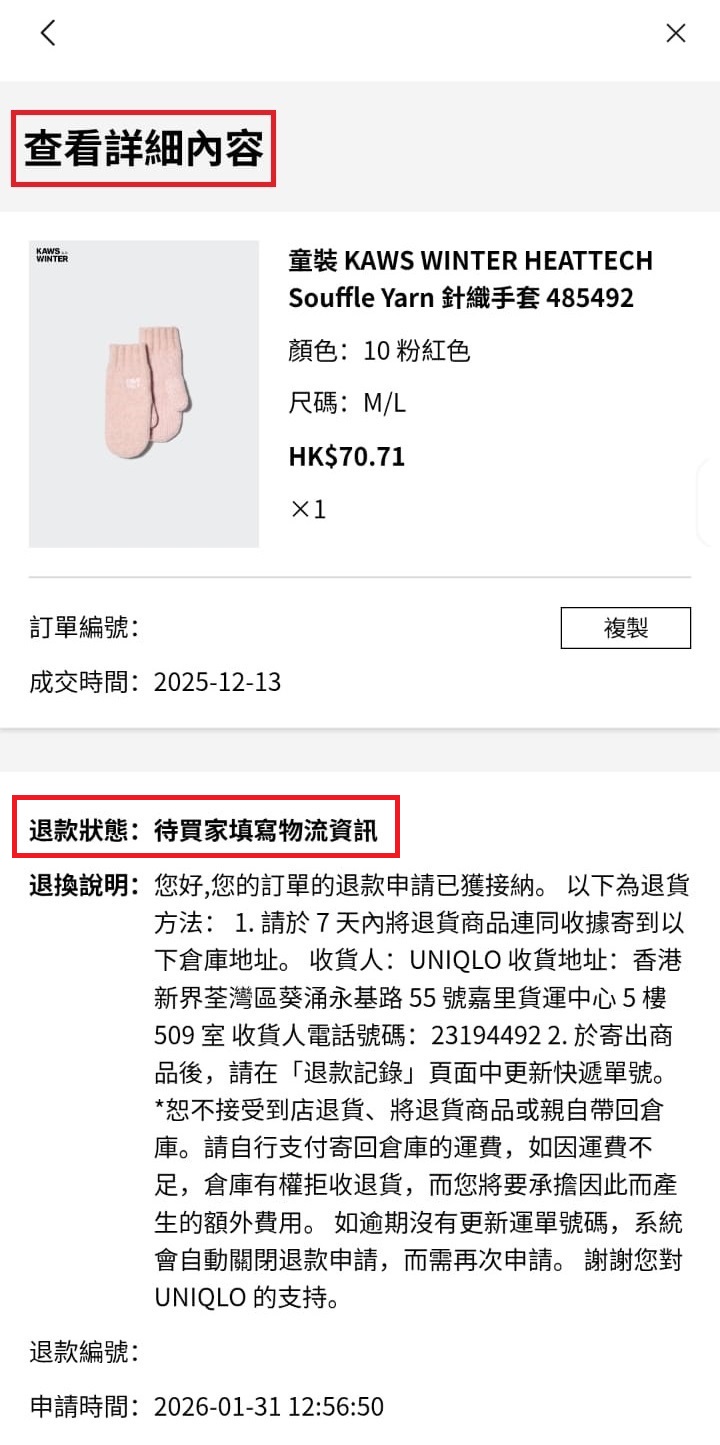Close the detail page with the X icon
Viewport: 720px width, 1445px height.
point(675,33)
